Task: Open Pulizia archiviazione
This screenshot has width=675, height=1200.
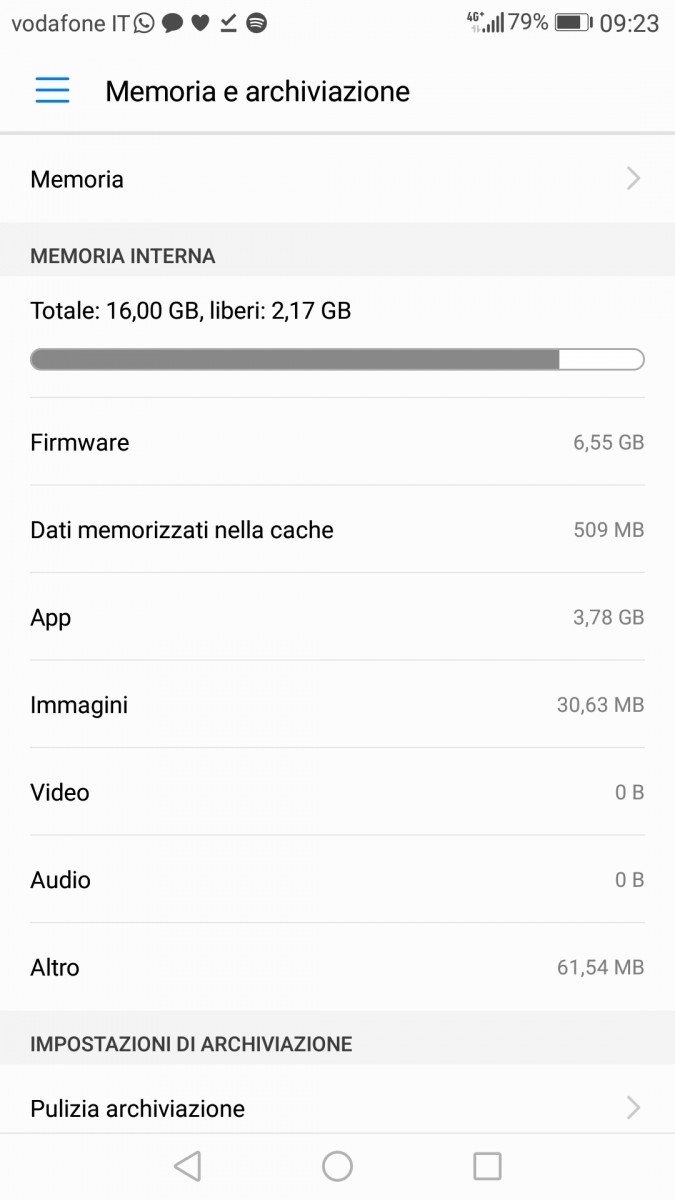Action: (337, 1108)
